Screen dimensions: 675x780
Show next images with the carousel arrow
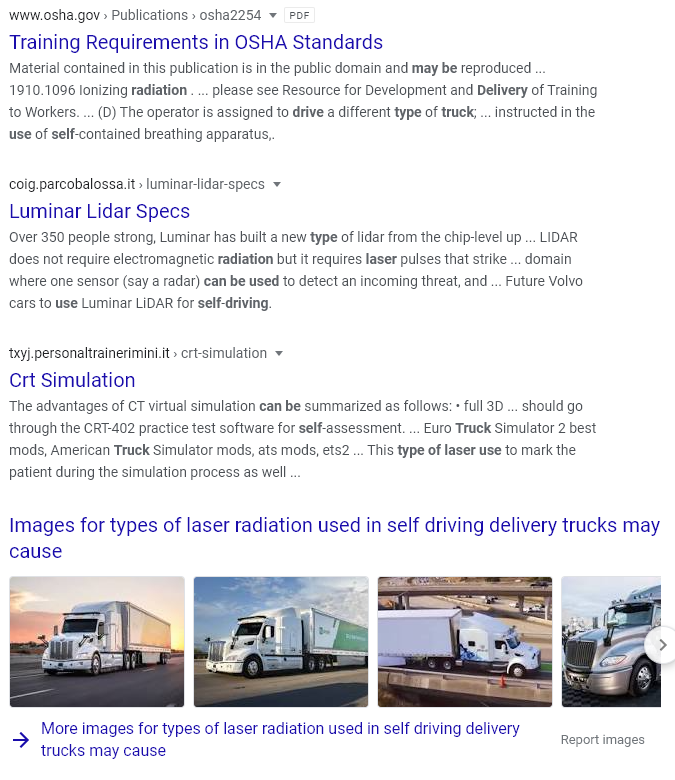tap(661, 644)
